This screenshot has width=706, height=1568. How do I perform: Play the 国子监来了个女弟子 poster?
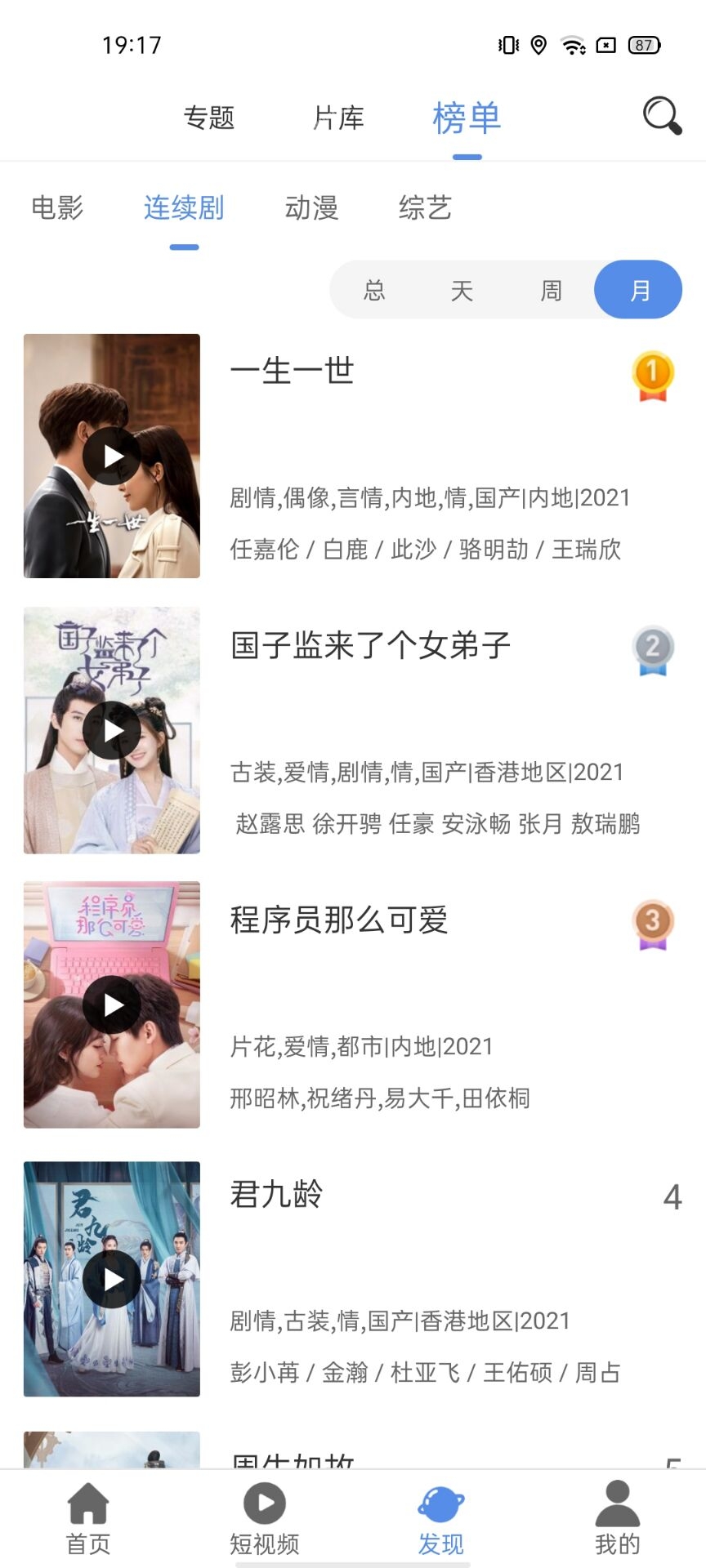point(112,730)
